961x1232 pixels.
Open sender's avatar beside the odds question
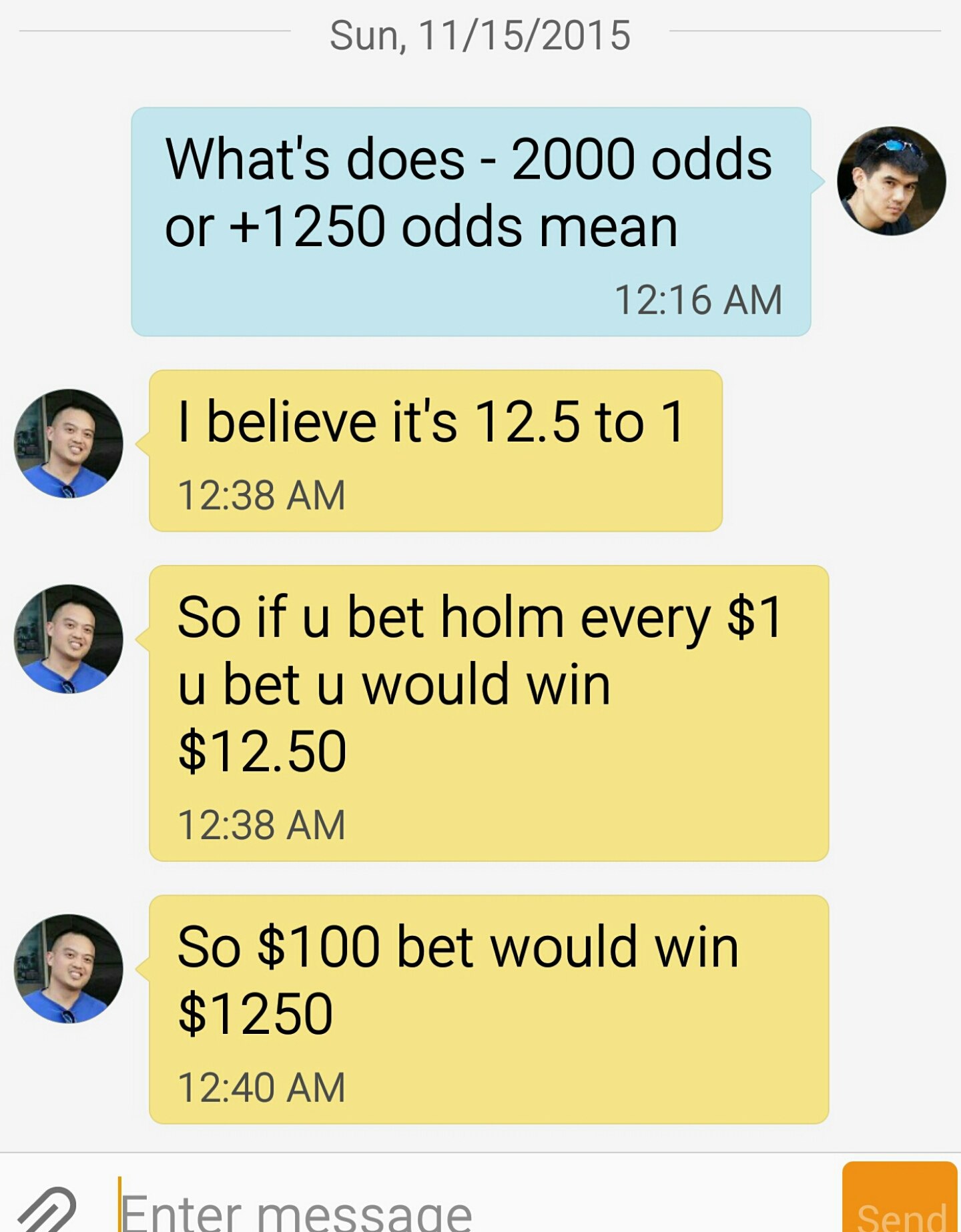(x=891, y=181)
